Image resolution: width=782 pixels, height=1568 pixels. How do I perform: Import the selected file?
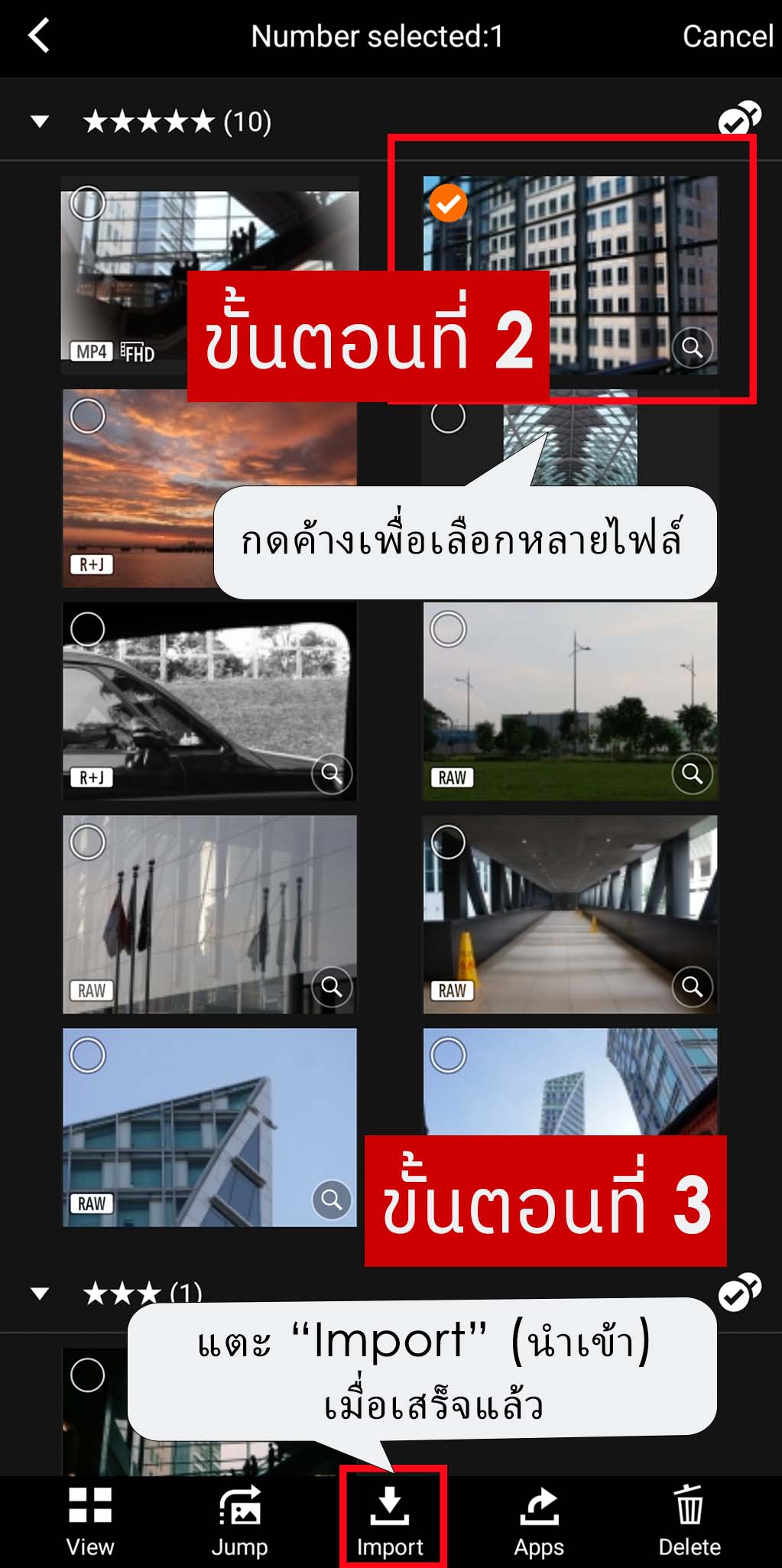point(390,1521)
